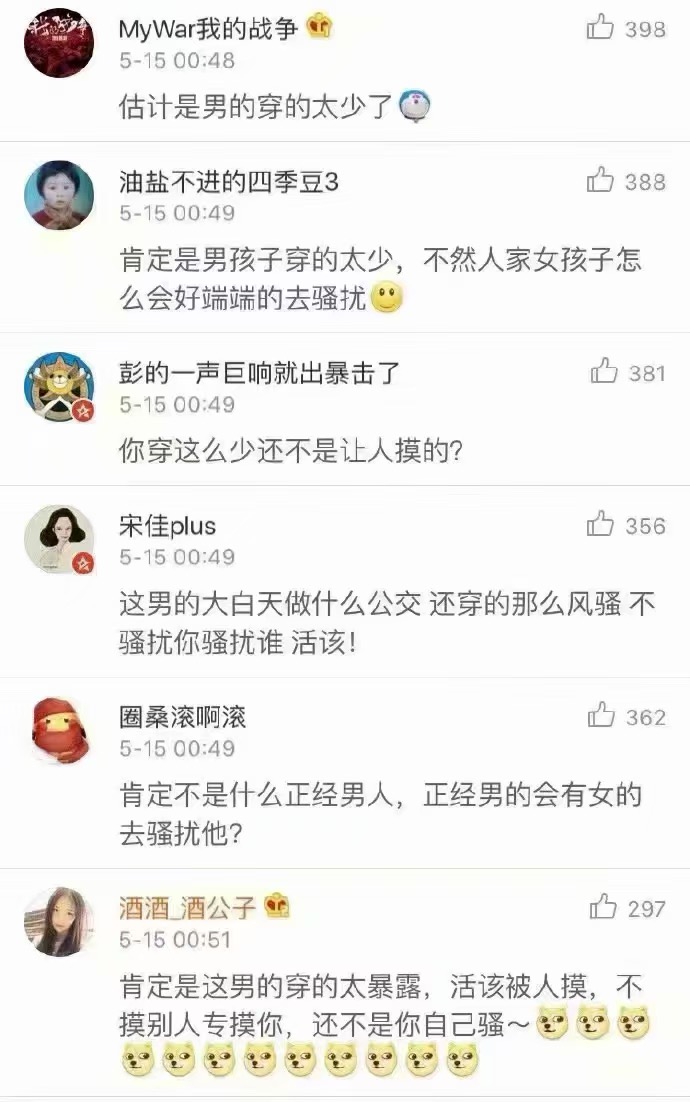Open 油盐不进的四季豆3's avatar
Image resolution: width=690 pixels, height=1102 pixels.
[x=59, y=195]
